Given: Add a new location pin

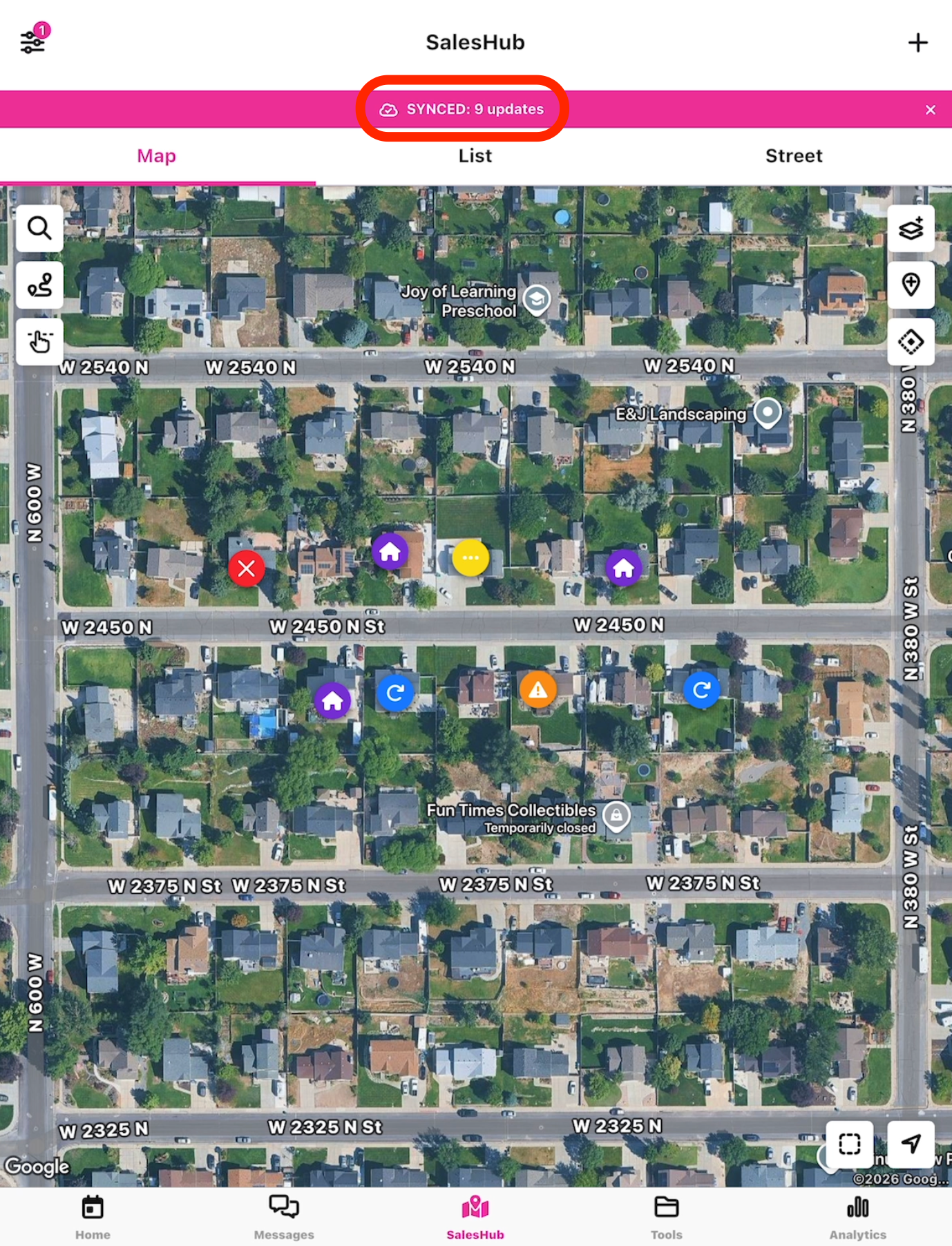Looking at the screenshot, I should [911, 285].
